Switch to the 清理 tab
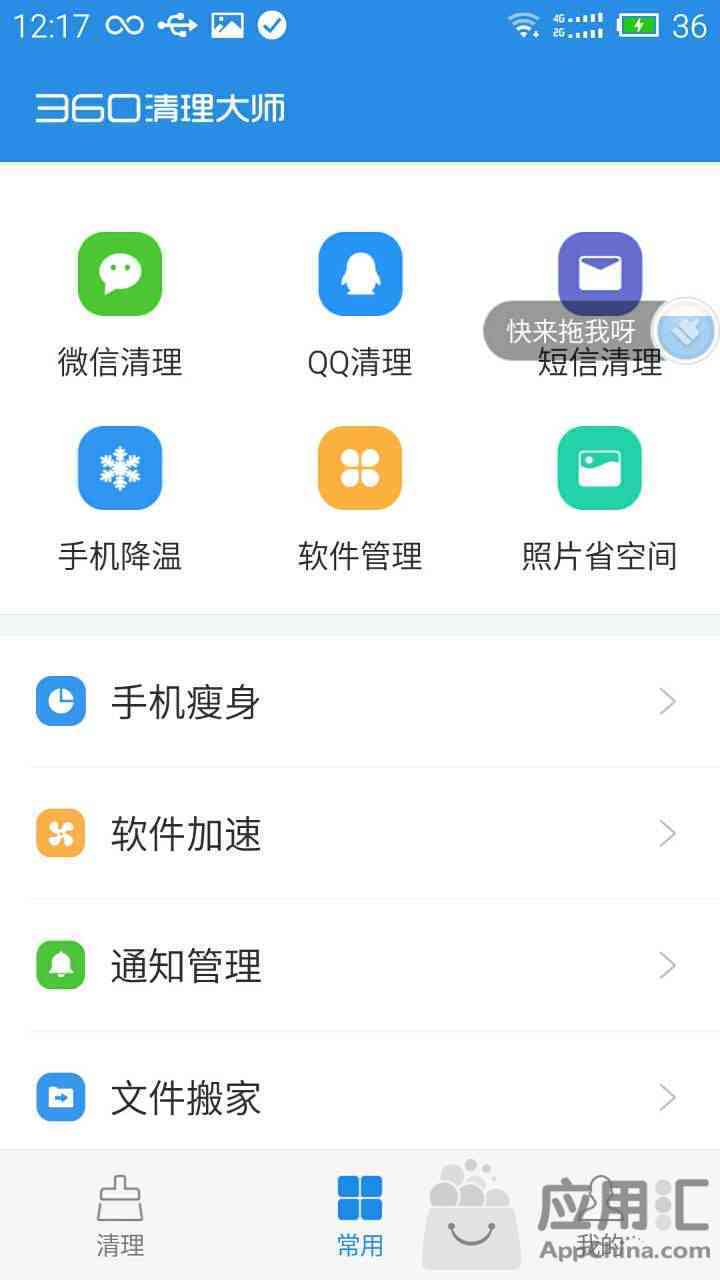720x1280 pixels. point(120,1215)
